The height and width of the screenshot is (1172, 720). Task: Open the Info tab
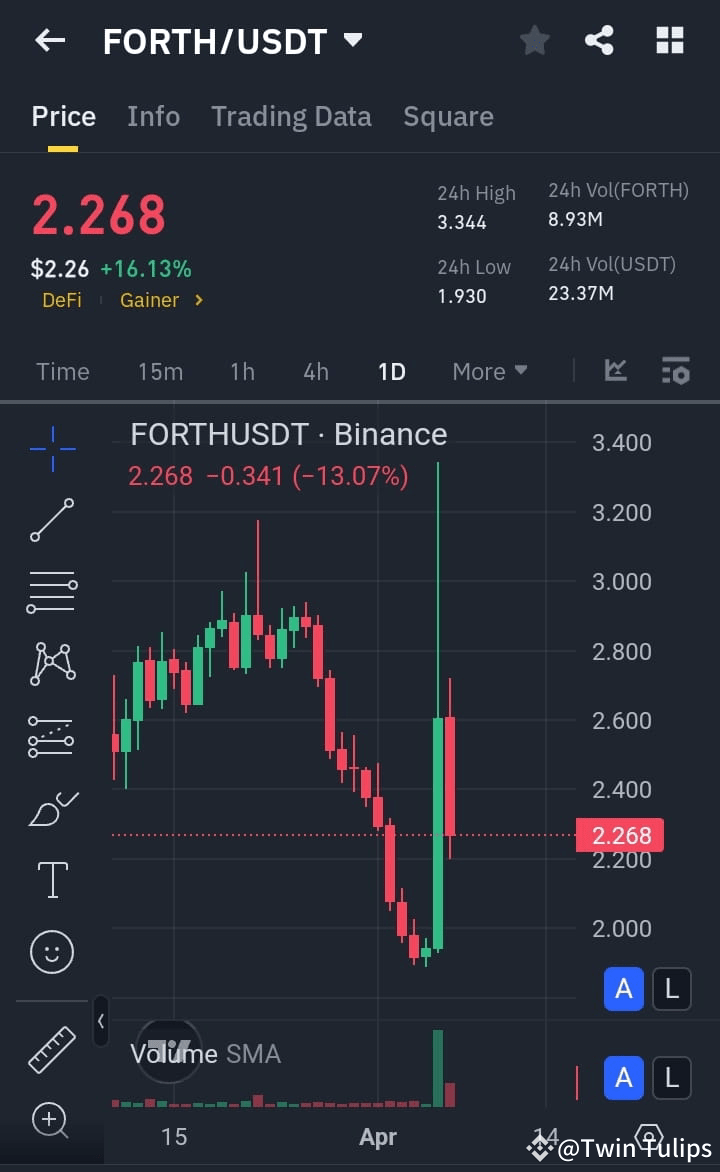point(153,116)
